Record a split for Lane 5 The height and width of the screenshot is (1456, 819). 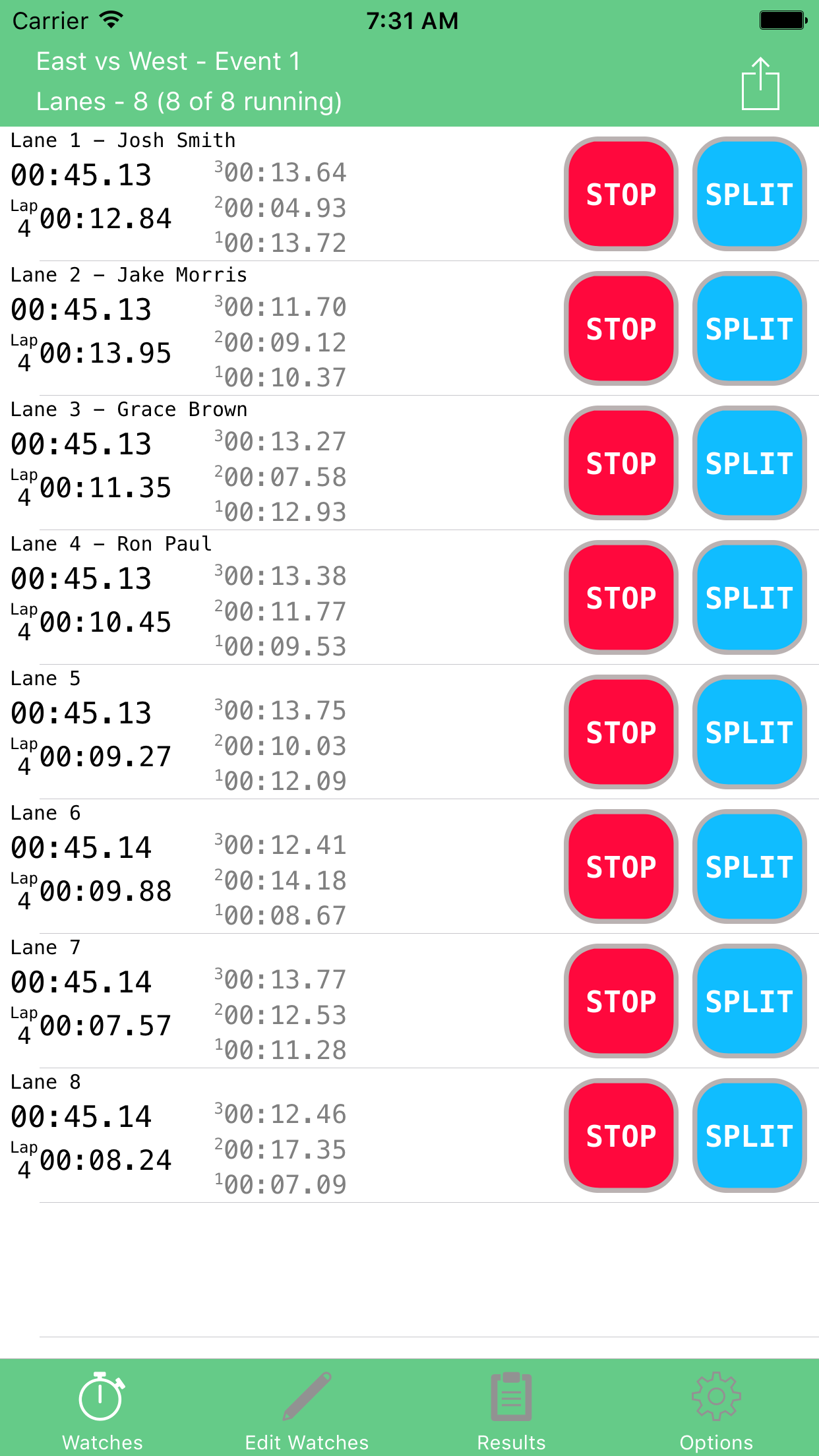coord(749,732)
